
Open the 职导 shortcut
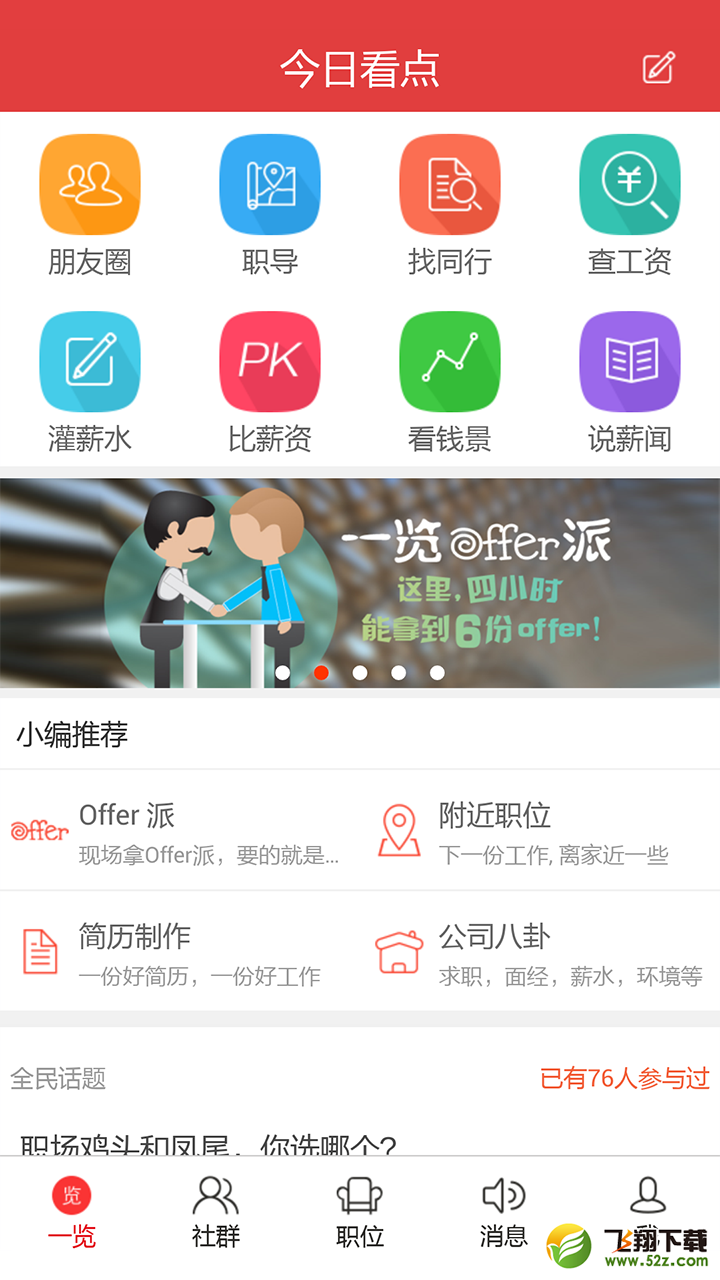pos(270,206)
